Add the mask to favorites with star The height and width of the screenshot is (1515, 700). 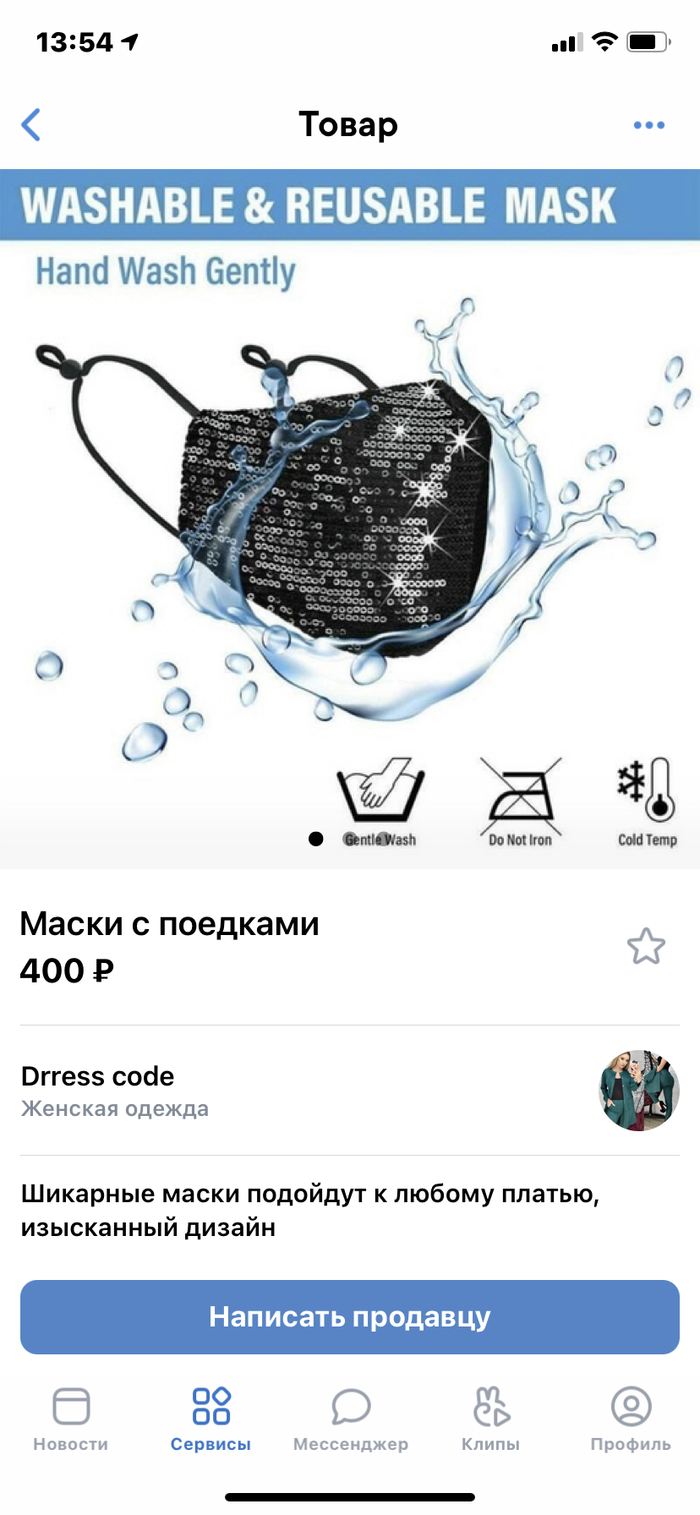point(645,946)
